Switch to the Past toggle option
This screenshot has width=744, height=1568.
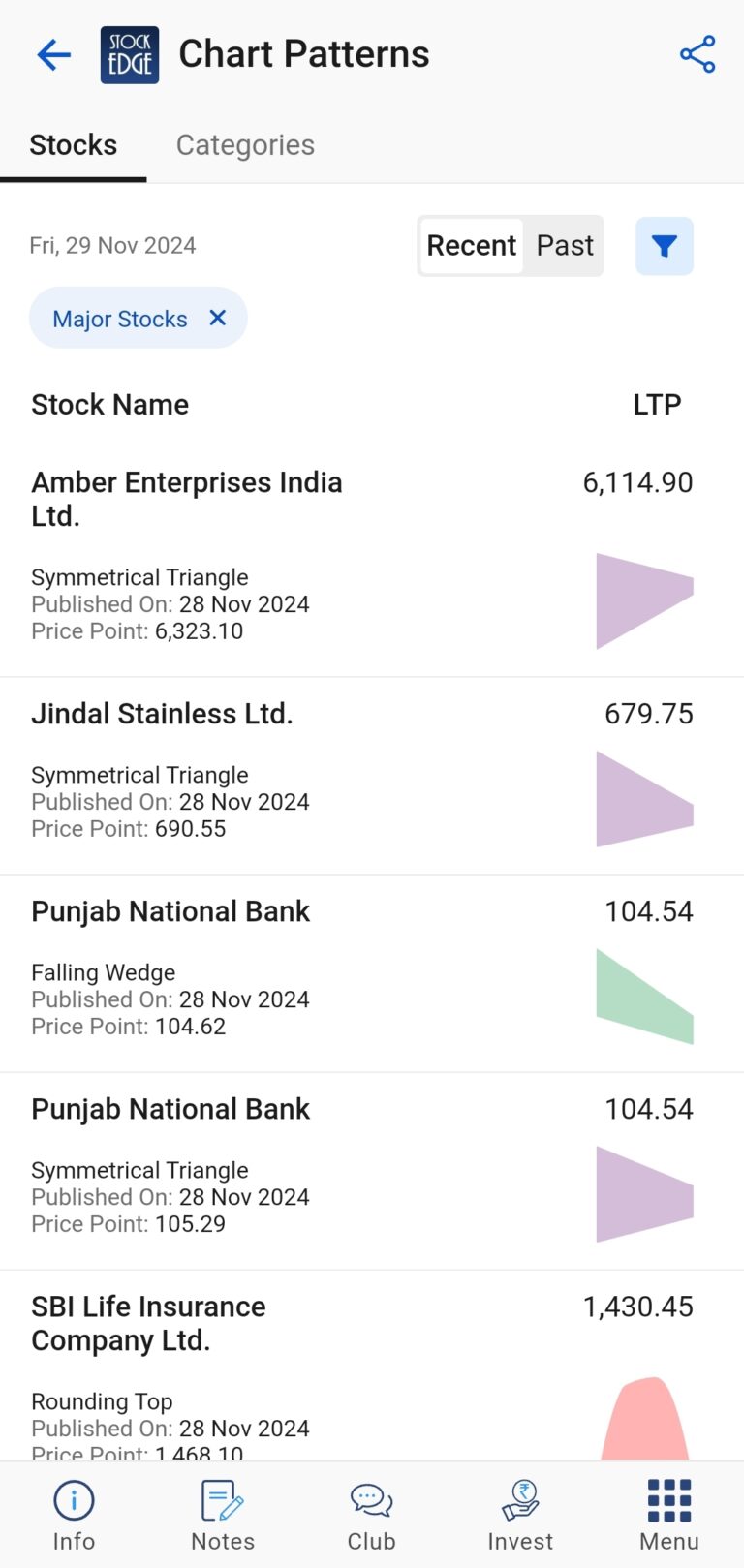tap(565, 245)
